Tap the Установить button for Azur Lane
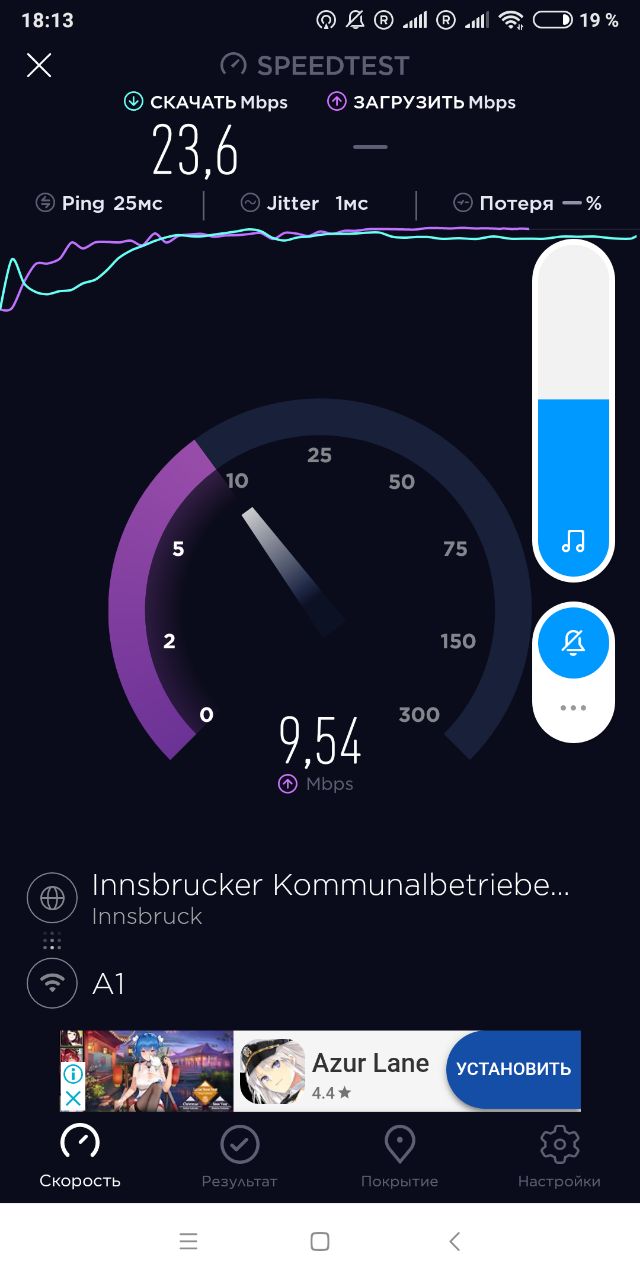 point(513,1069)
